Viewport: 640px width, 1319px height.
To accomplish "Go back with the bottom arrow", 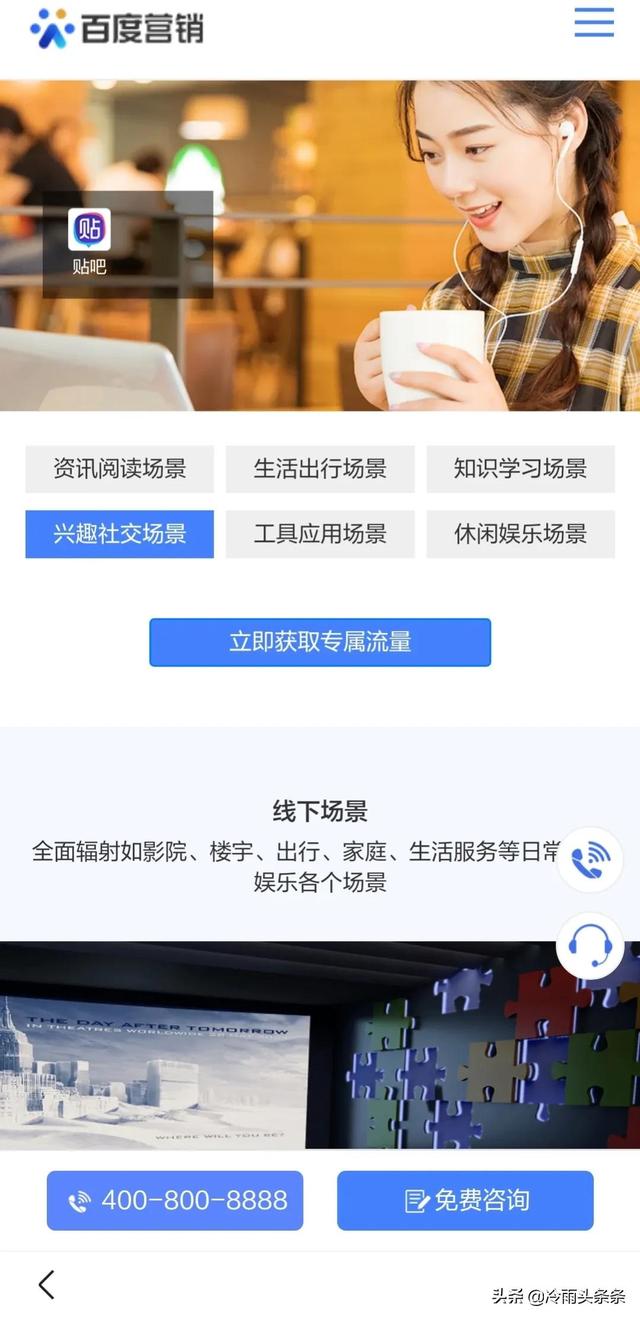I will [46, 1284].
